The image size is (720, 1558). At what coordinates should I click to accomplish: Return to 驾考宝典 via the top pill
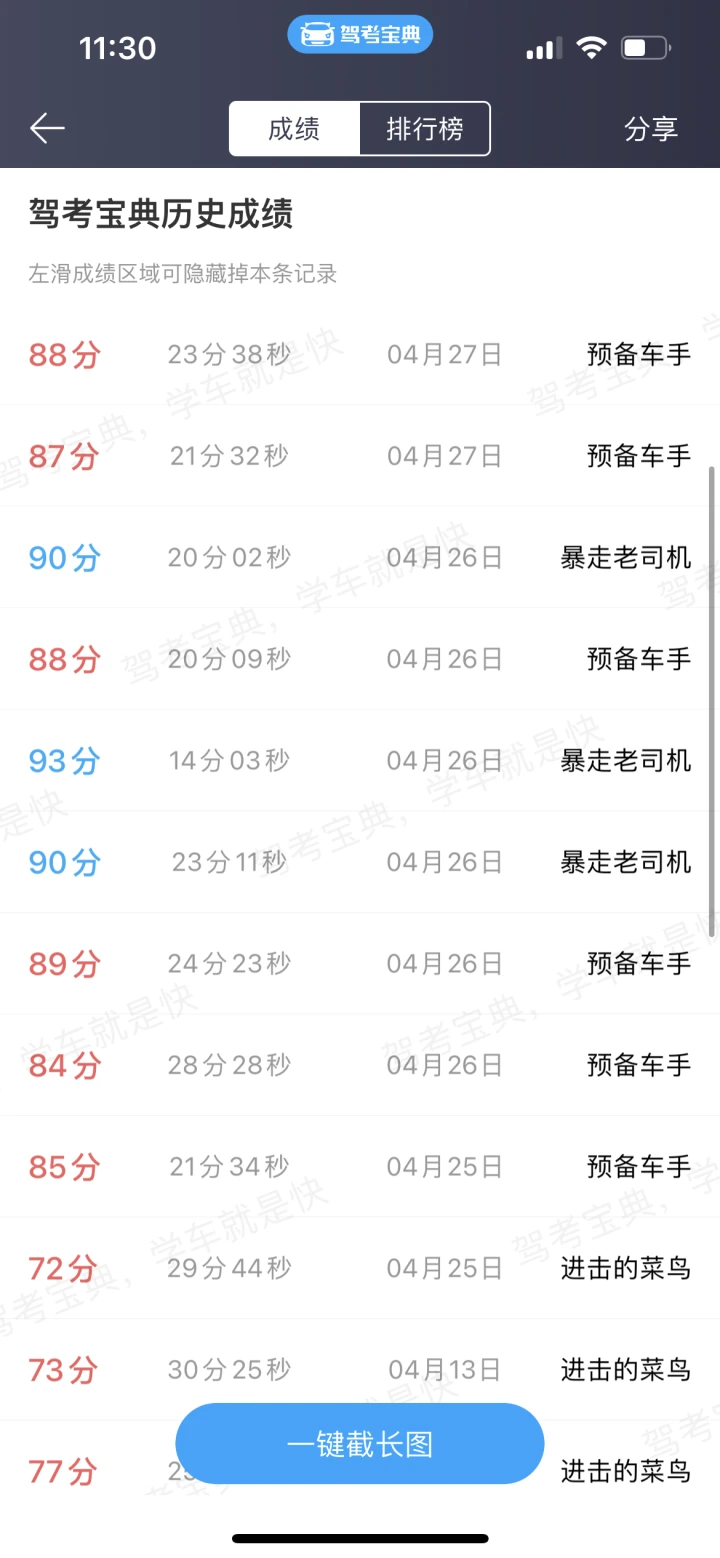pyautogui.click(x=360, y=35)
